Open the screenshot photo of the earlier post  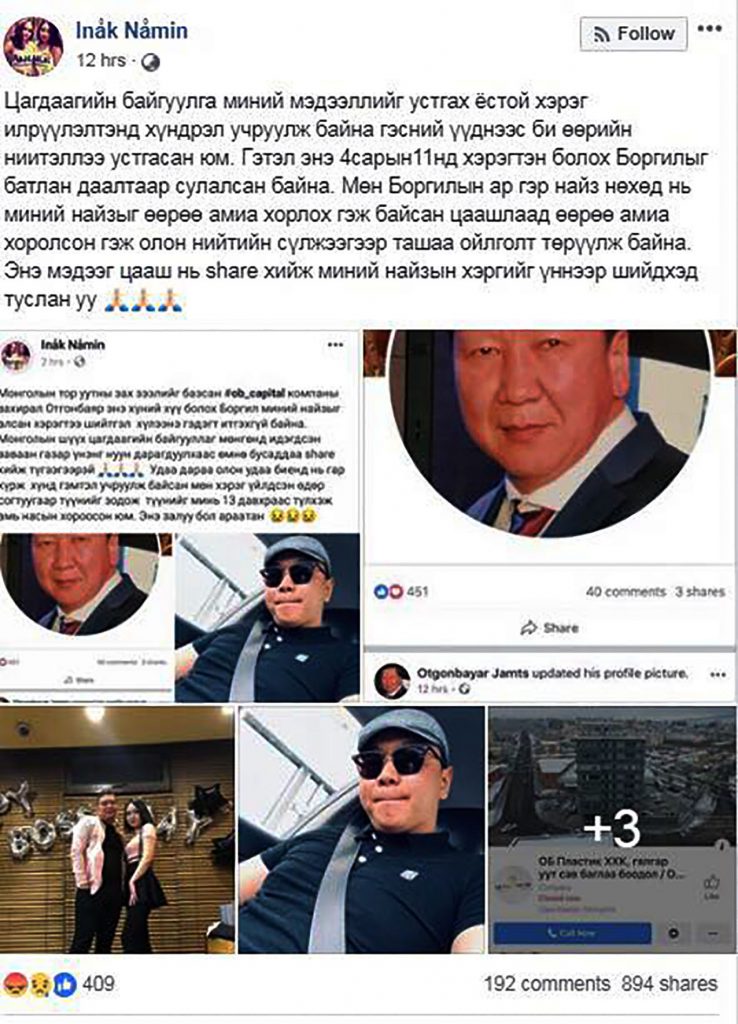coord(180,514)
